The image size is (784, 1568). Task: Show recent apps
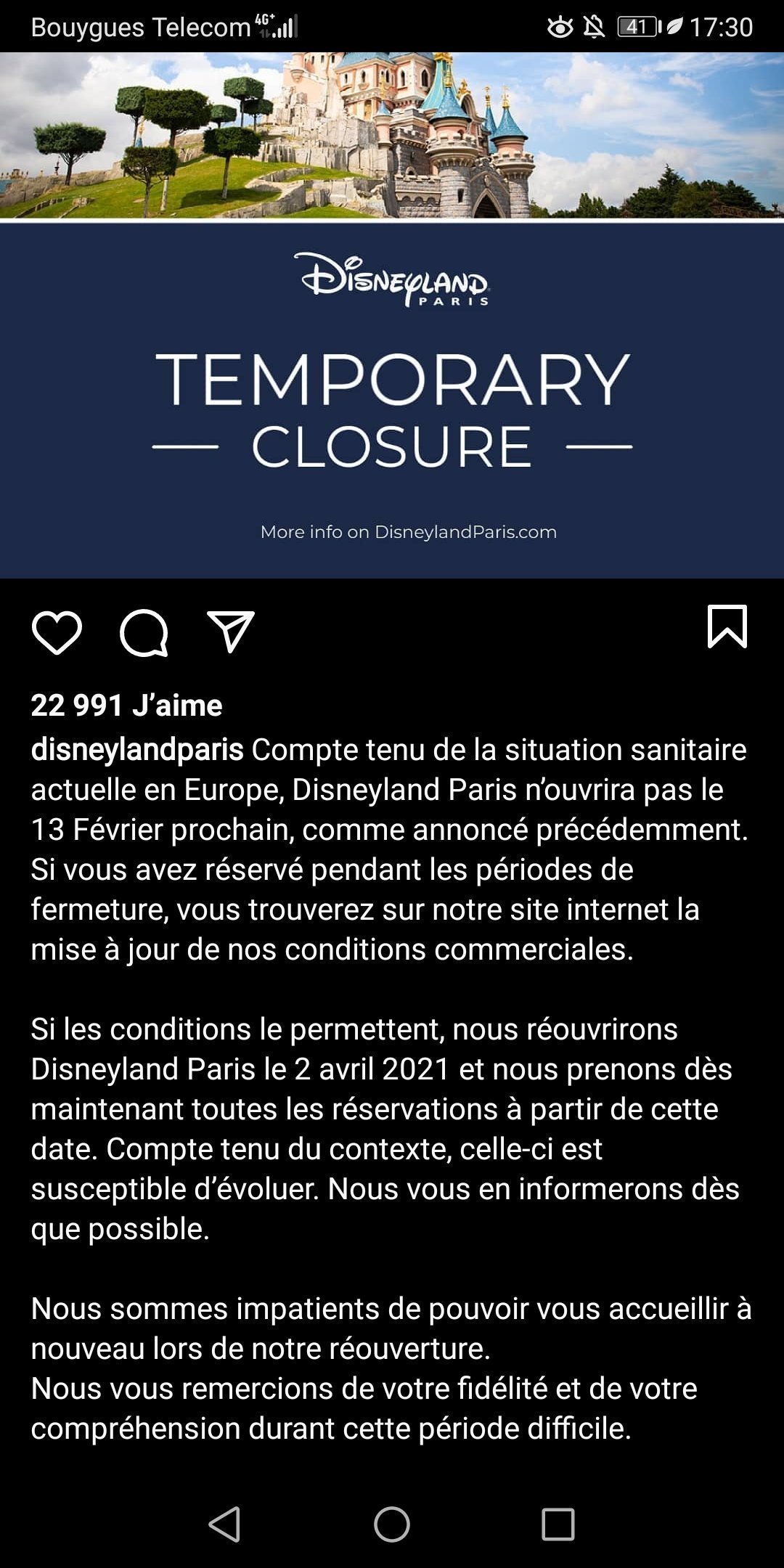coord(558,1524)
